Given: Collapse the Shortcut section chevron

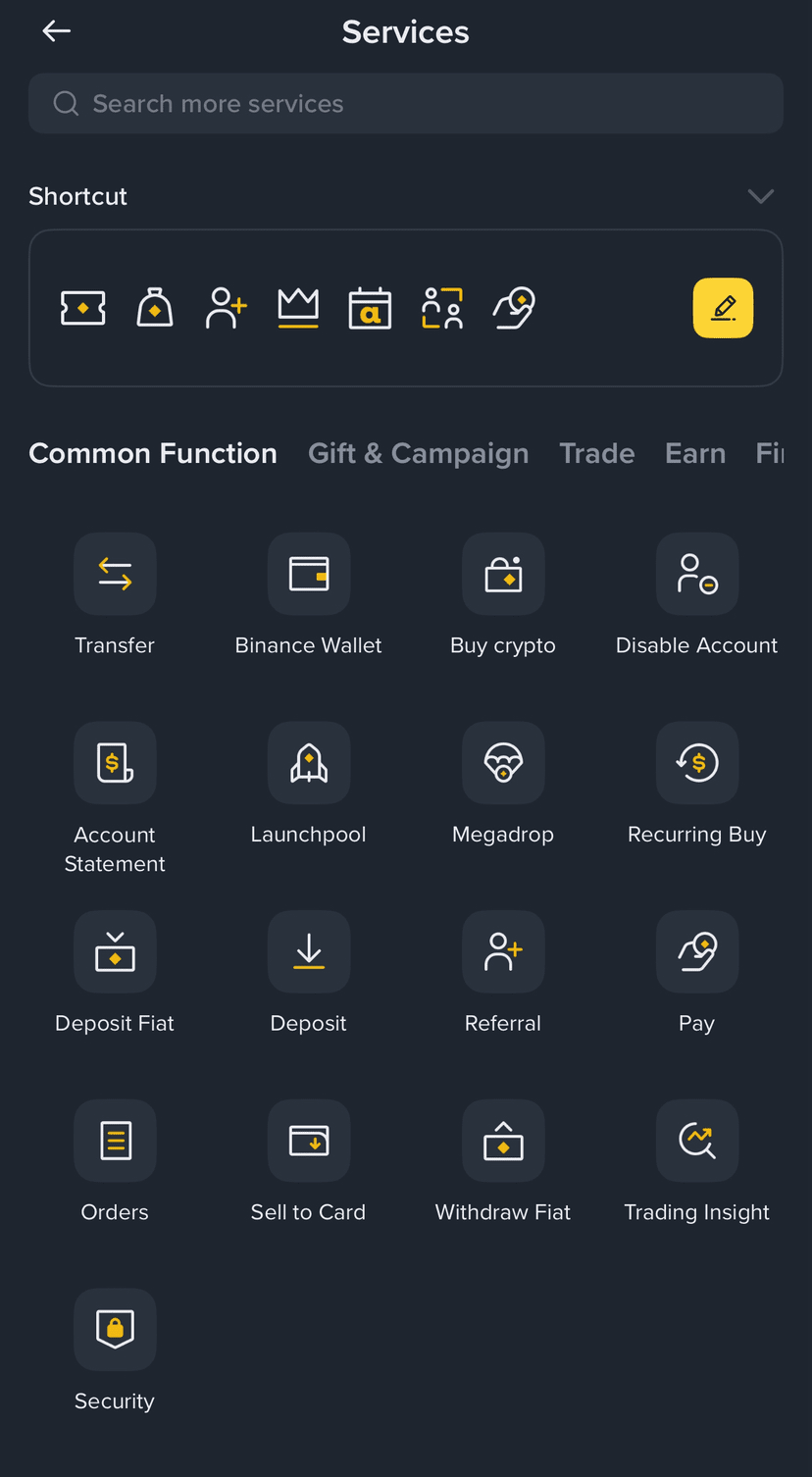Looking at the screenshot, I should coord(761,196).
